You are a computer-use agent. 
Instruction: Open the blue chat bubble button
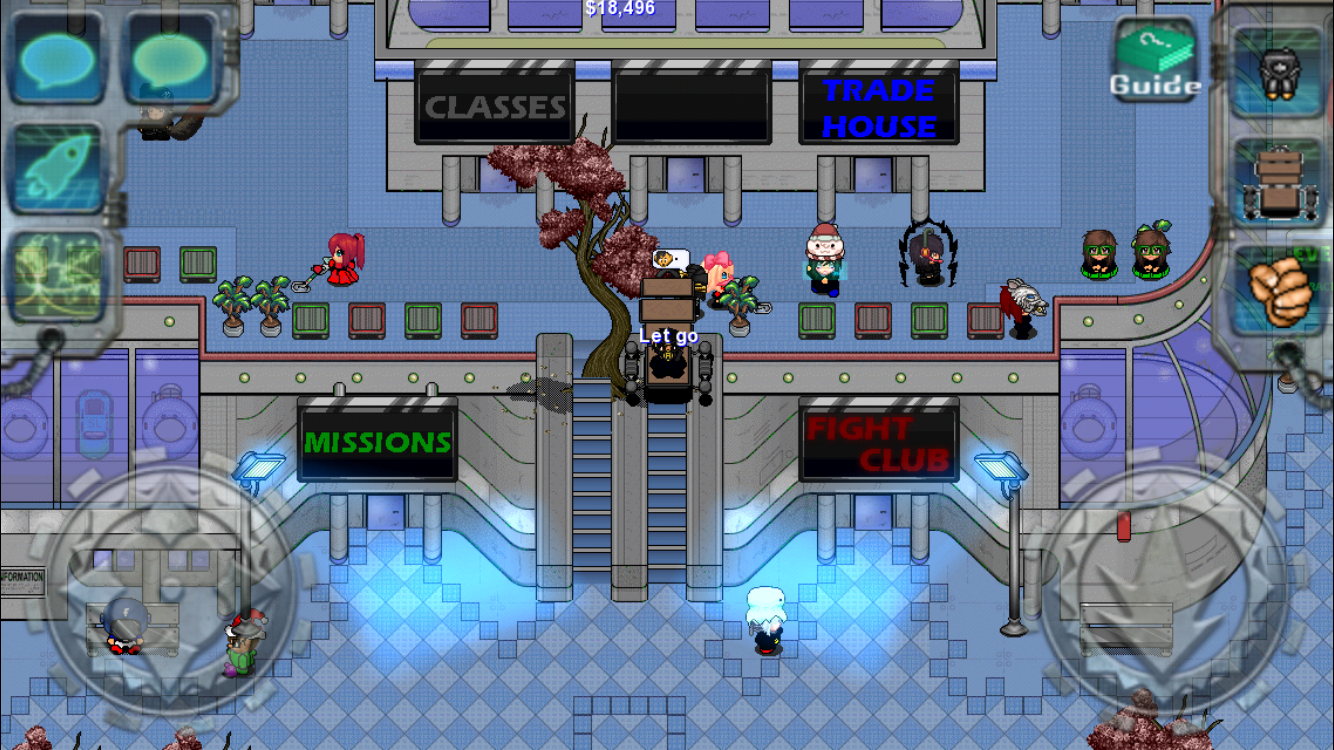coord(57,60)
